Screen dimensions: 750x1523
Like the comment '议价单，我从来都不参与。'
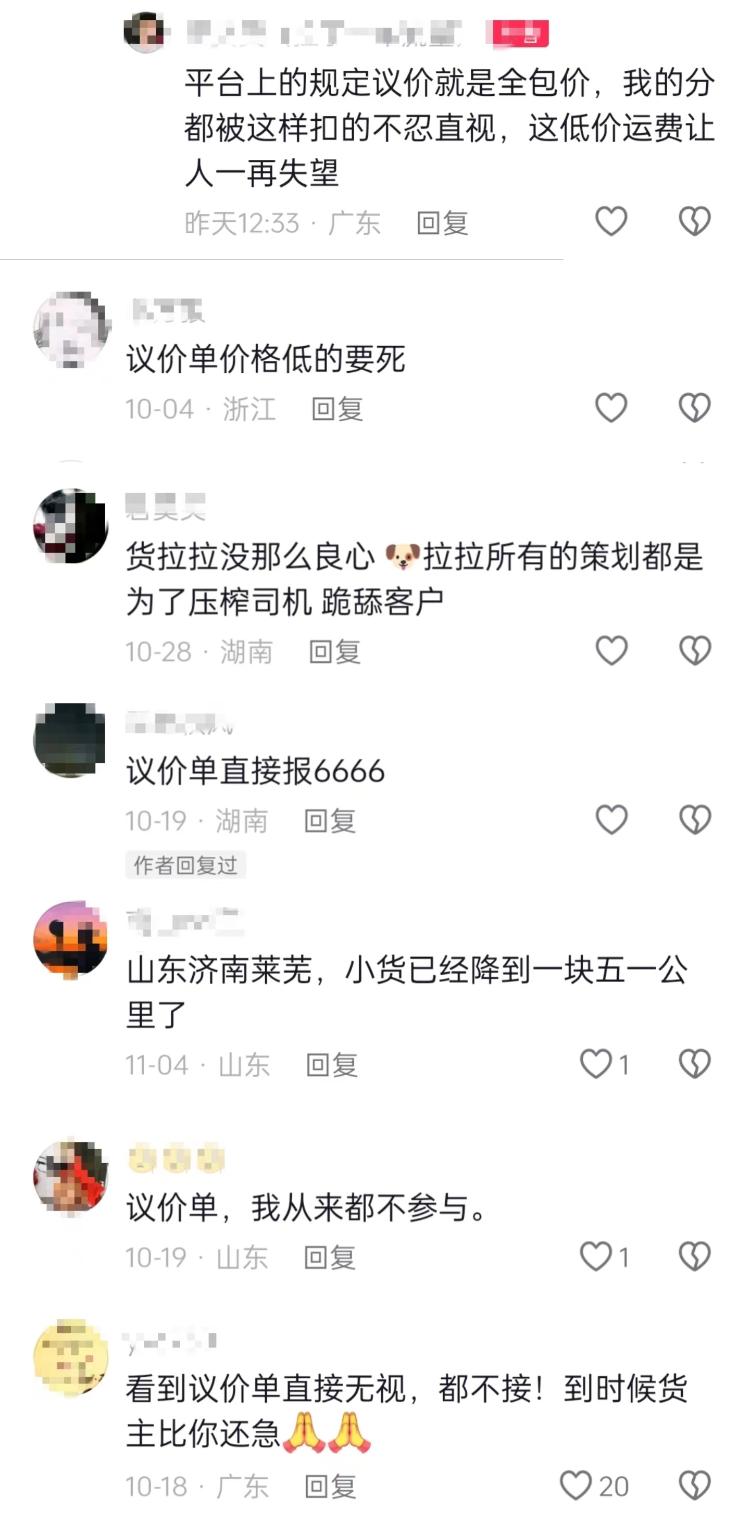[597, 1257]
